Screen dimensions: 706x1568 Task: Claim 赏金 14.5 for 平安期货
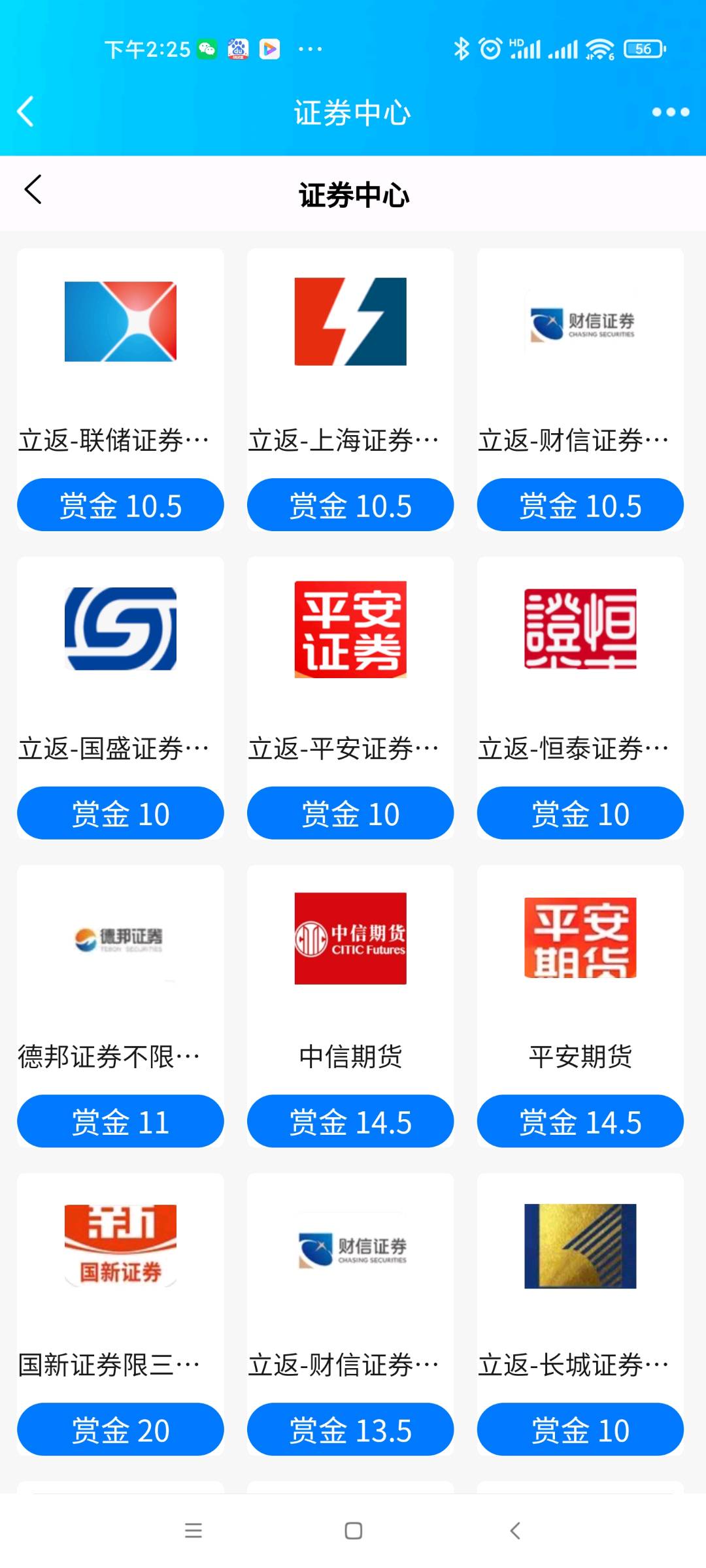(x=580, y=1122)
